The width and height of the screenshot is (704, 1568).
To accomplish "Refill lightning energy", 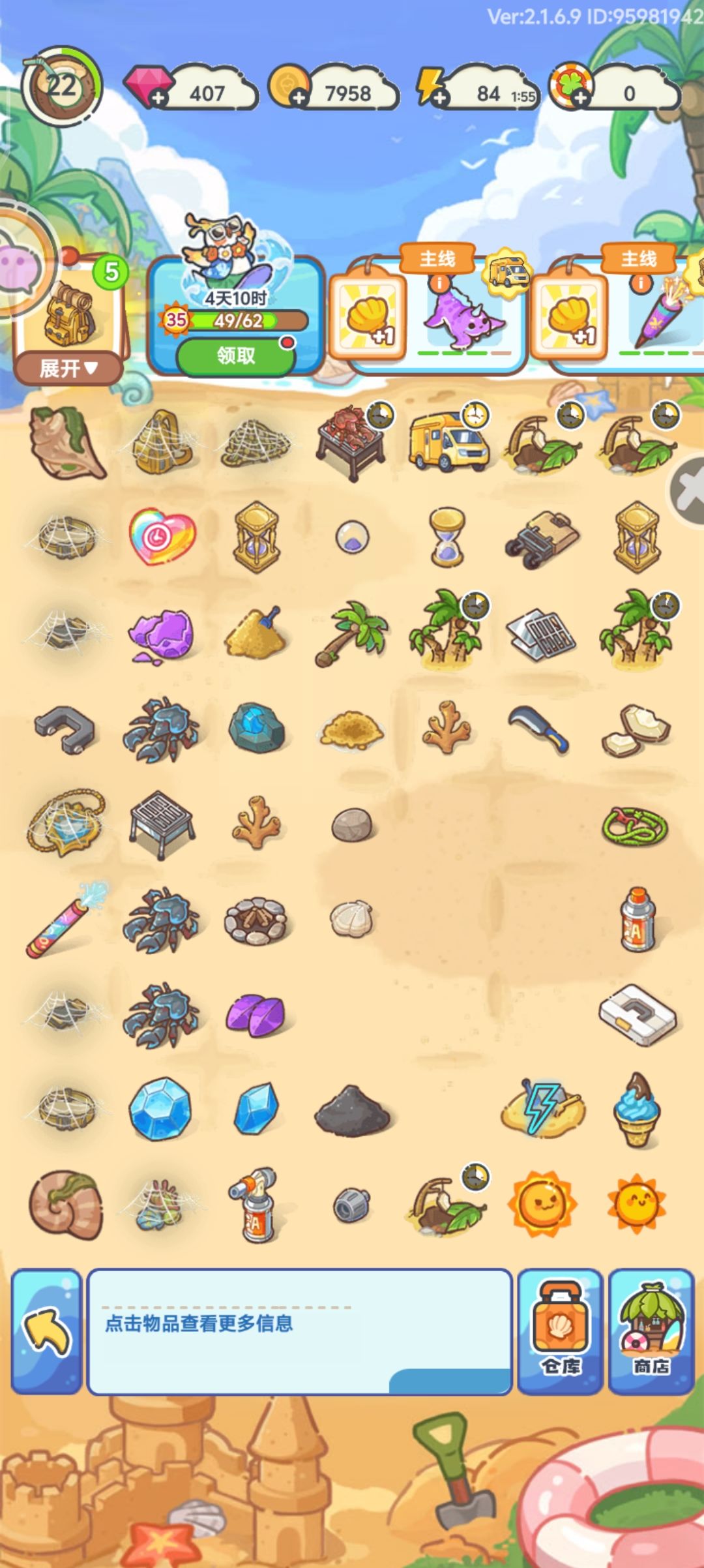I will pos(439,98).
